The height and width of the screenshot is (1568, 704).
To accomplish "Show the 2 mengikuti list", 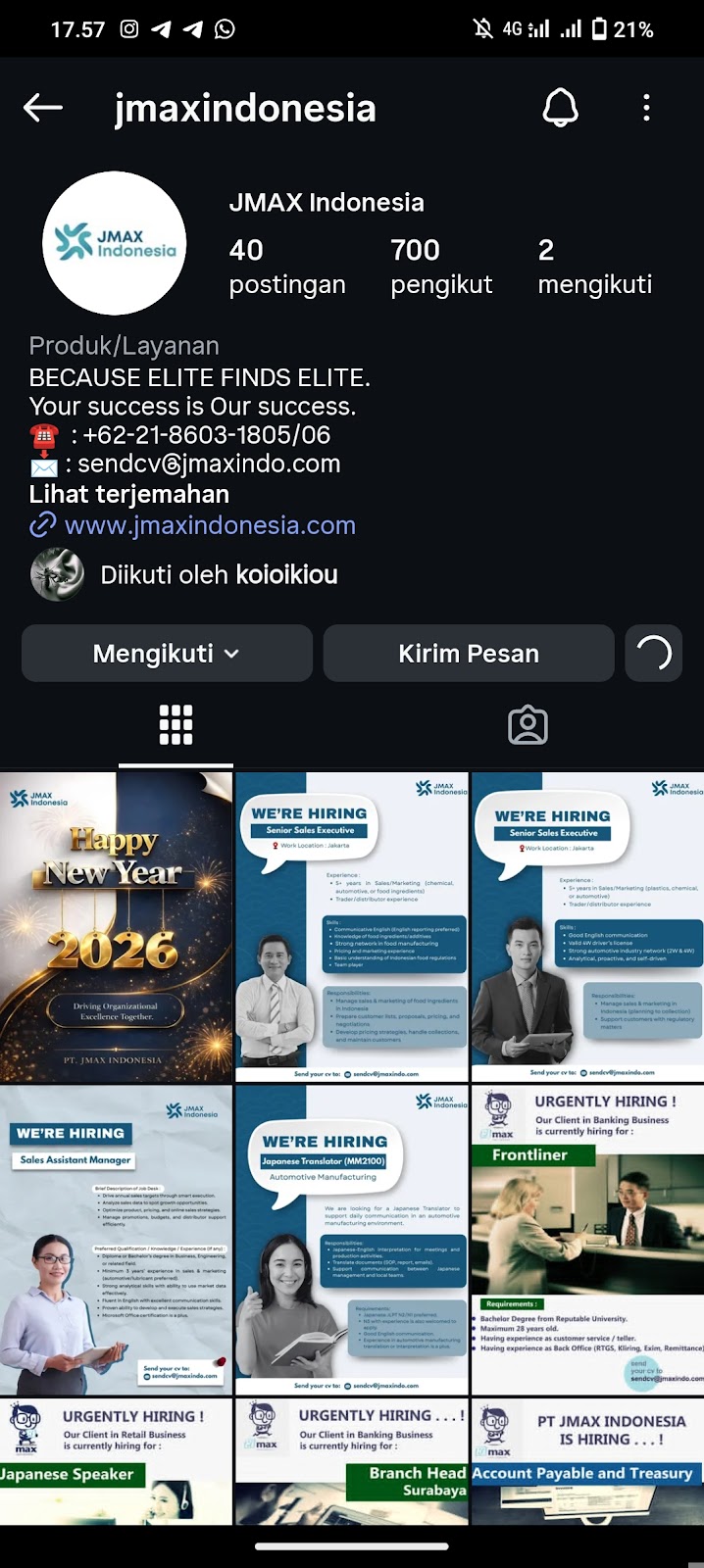I will click(x=594, y=267).
